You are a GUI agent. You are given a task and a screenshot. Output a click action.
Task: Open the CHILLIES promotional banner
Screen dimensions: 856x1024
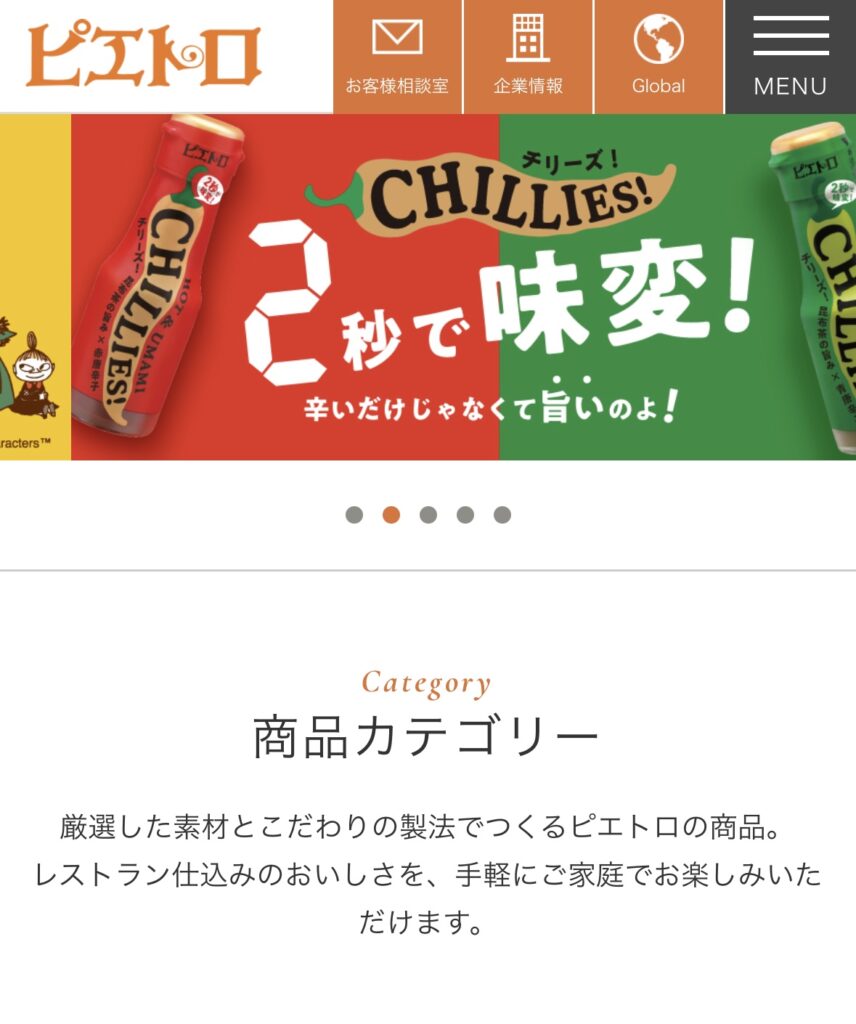[463, 287]
